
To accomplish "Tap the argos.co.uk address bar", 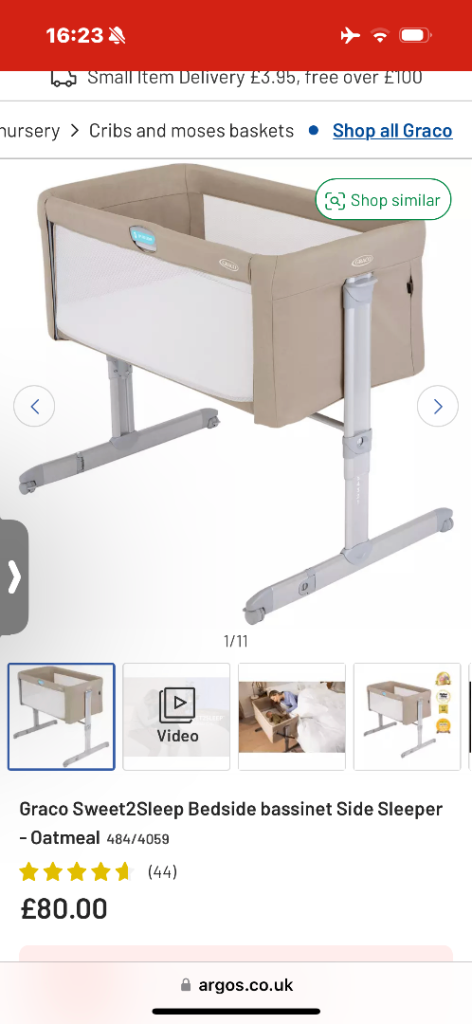I will (x=236, y=984).
